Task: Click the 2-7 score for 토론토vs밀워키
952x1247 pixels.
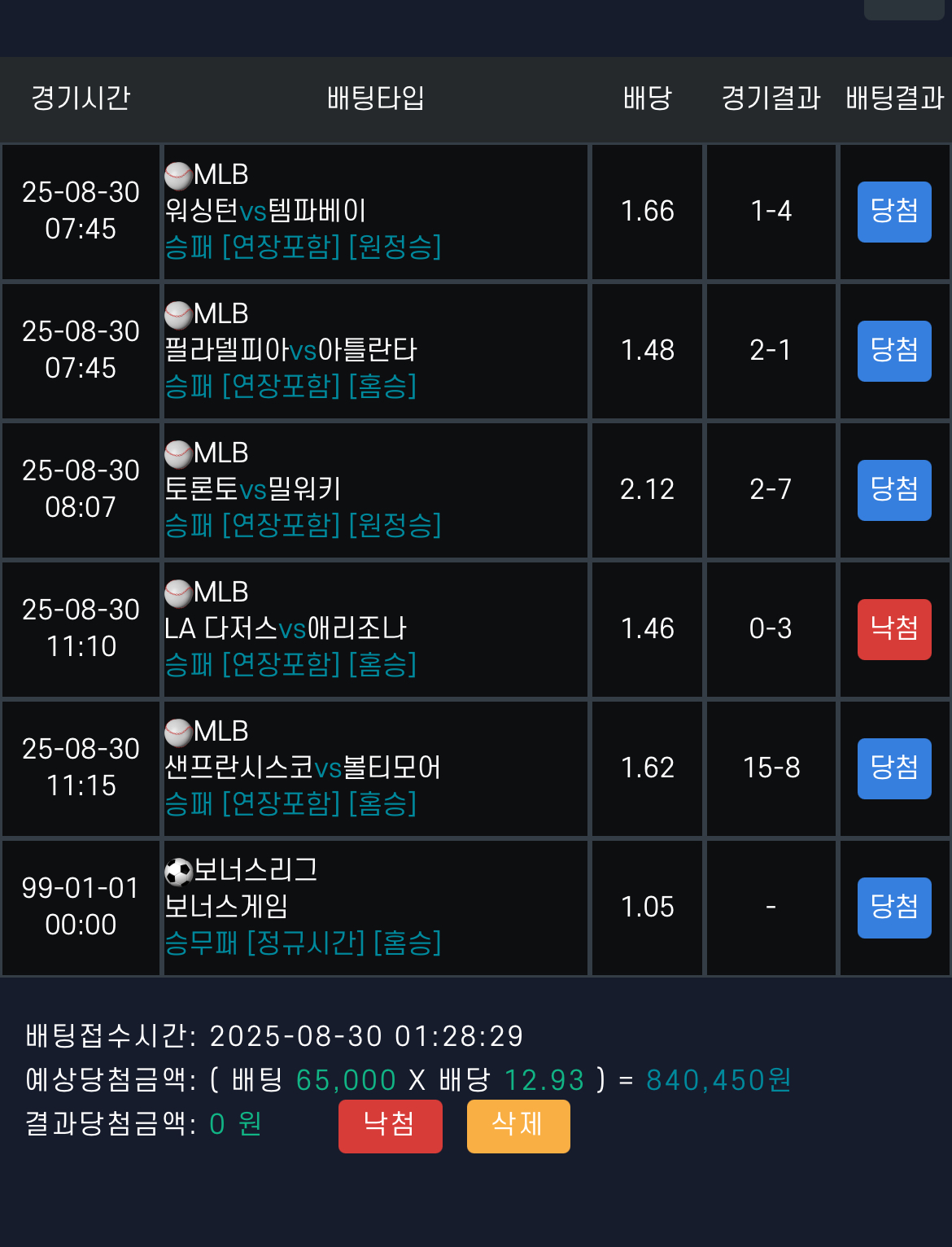Action: click(x=771, y=489)
